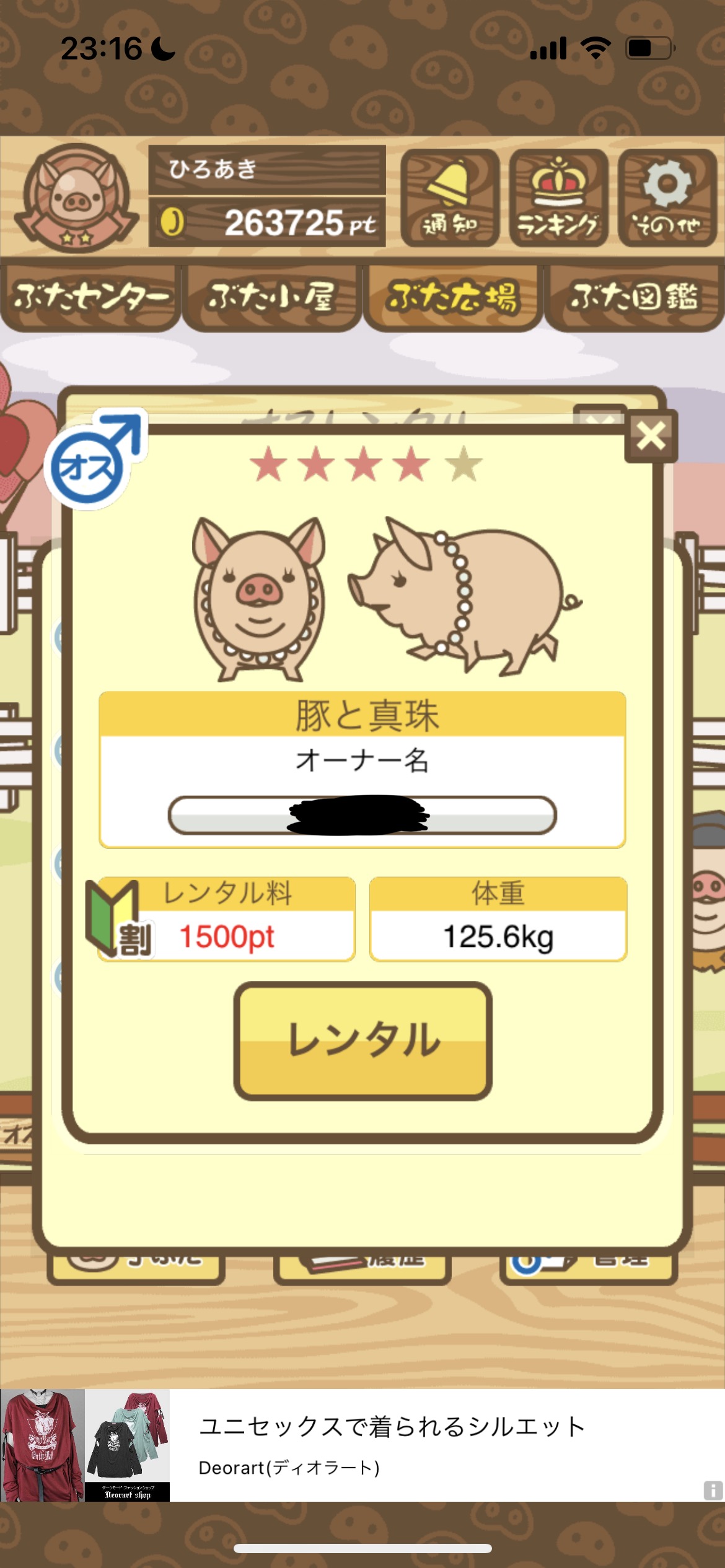Select the ぶた広場 tab

pos(453,298)
